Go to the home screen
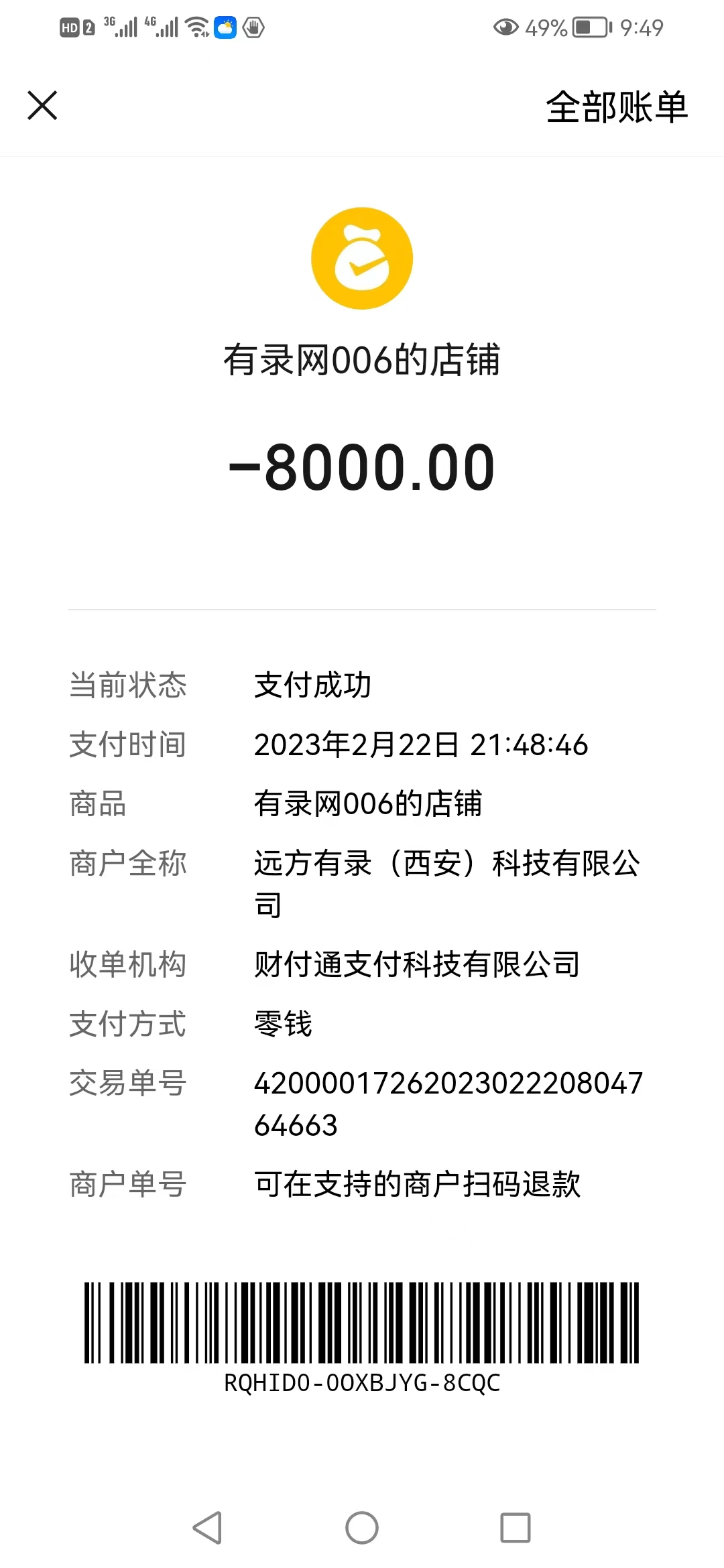724x1568 pixels. coord(362,1528)
